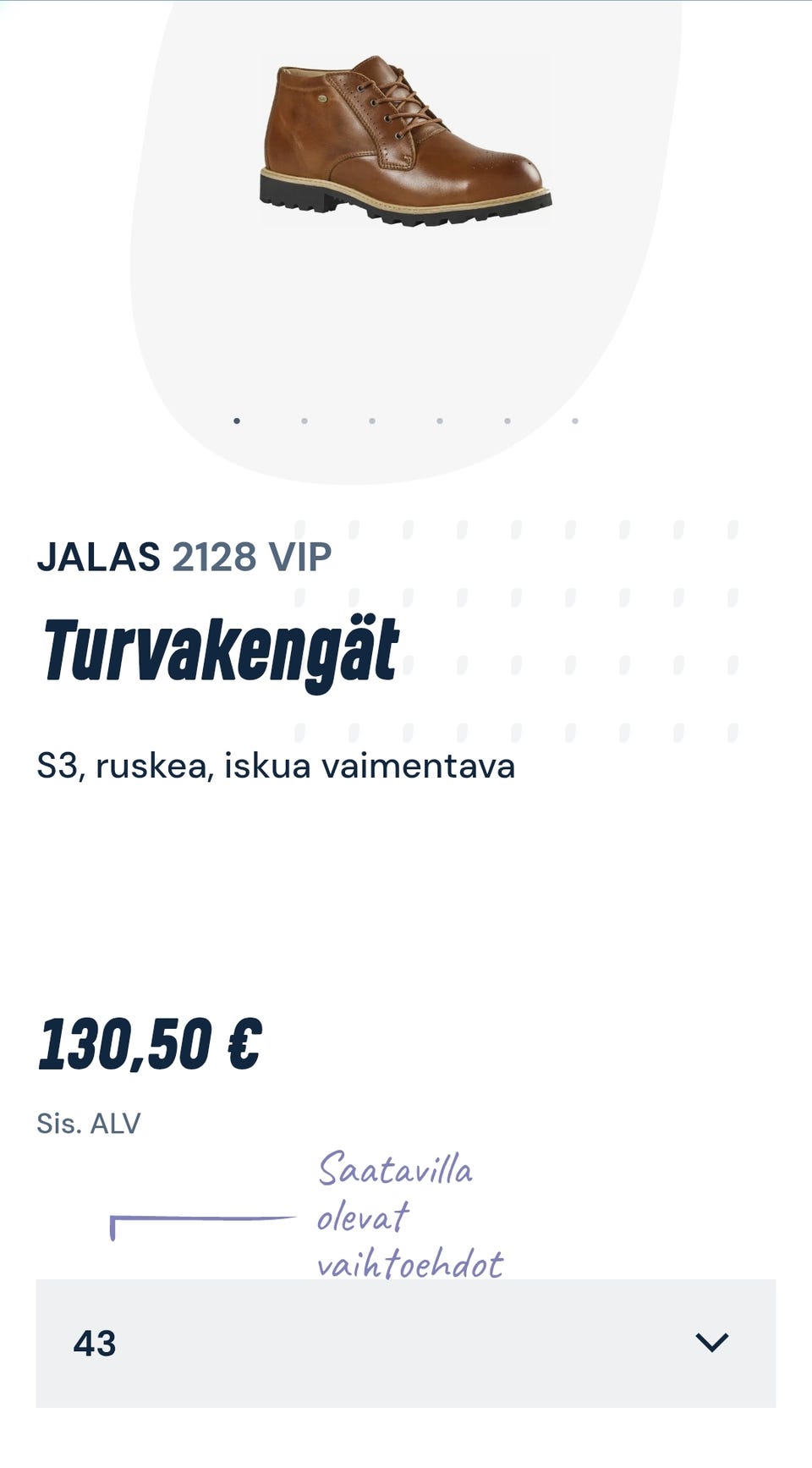Click the JALAS brand name
812x1468 pixels.
(100, 558)
